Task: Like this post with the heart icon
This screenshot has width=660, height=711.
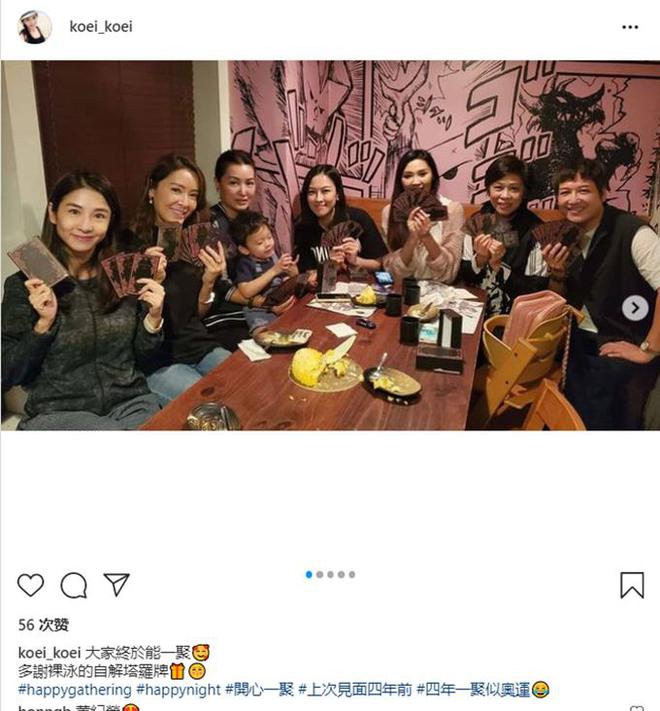Action: (x=31, y=585)
